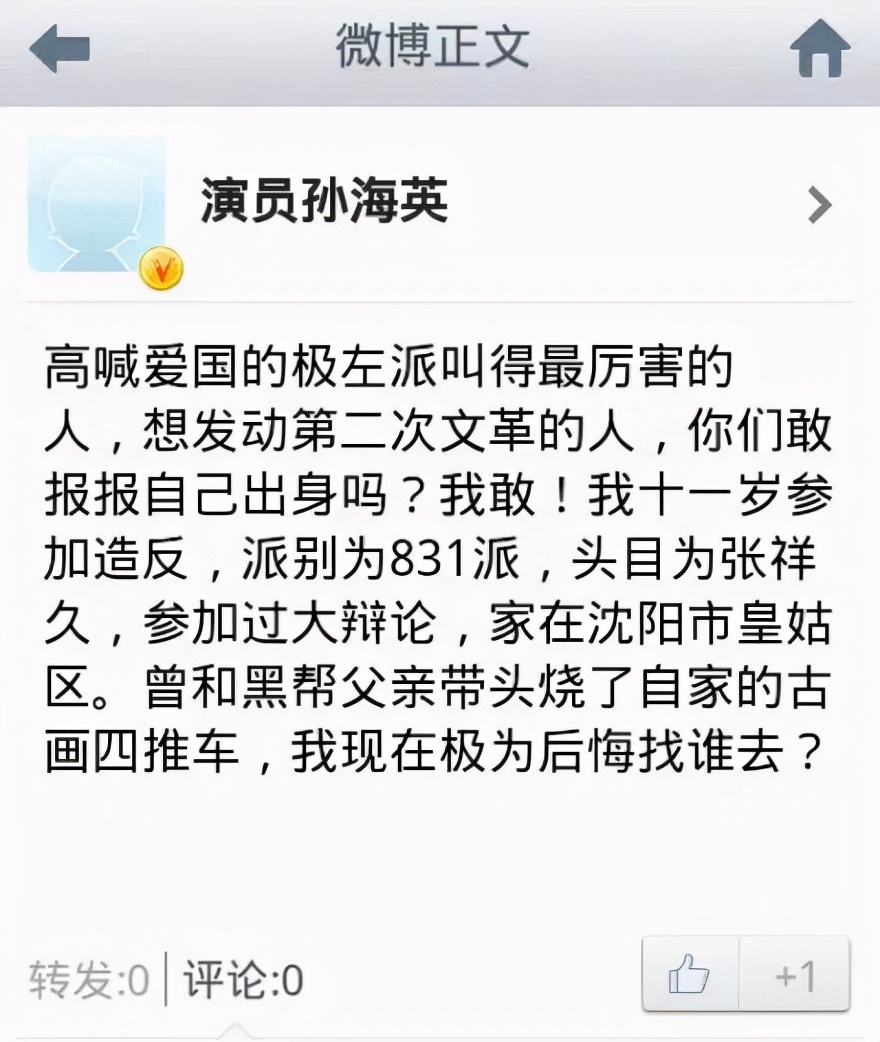Screen dimensions: 880x1042
Task: Open profile through the blank avatar image
Action: [95, 205]
